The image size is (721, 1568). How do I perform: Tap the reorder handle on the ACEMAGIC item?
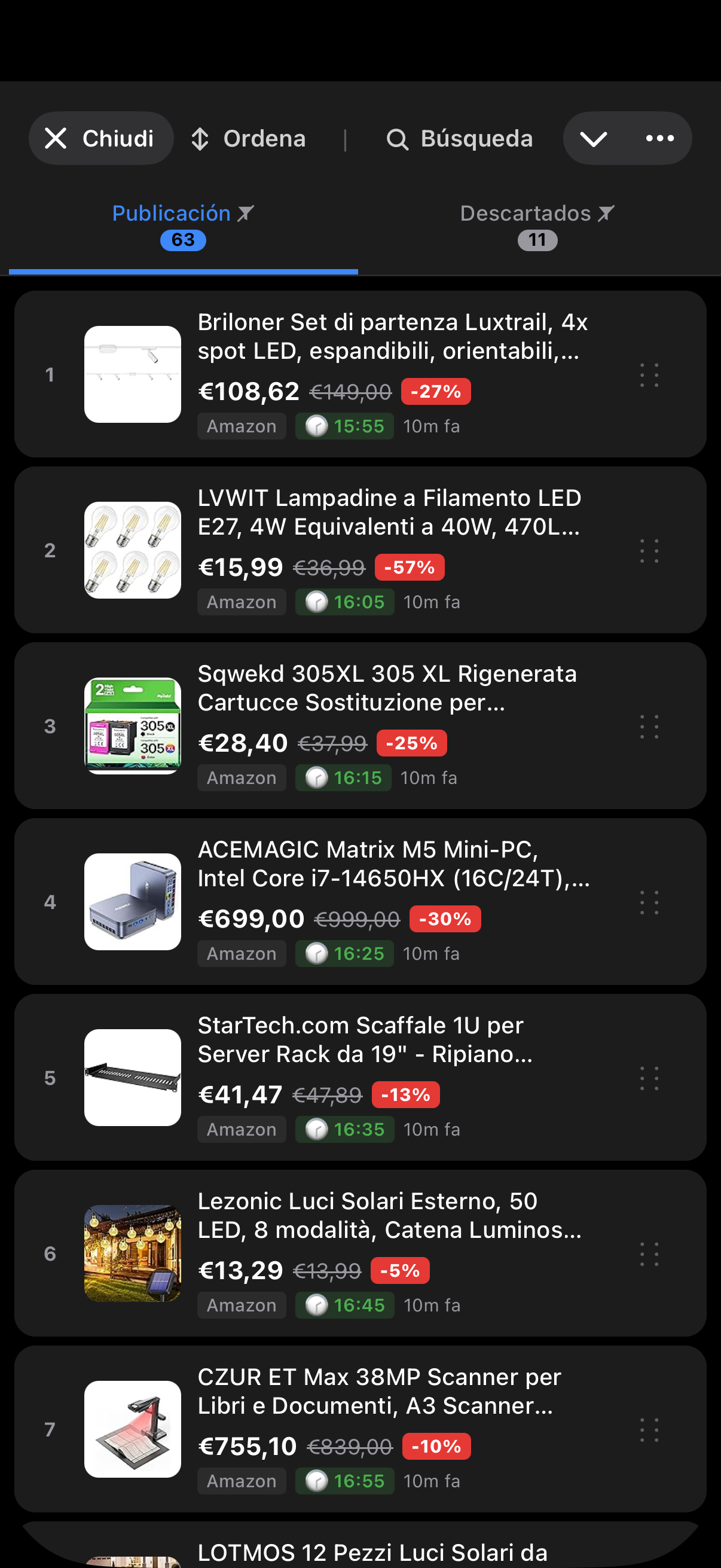click(x=649, y=902)
